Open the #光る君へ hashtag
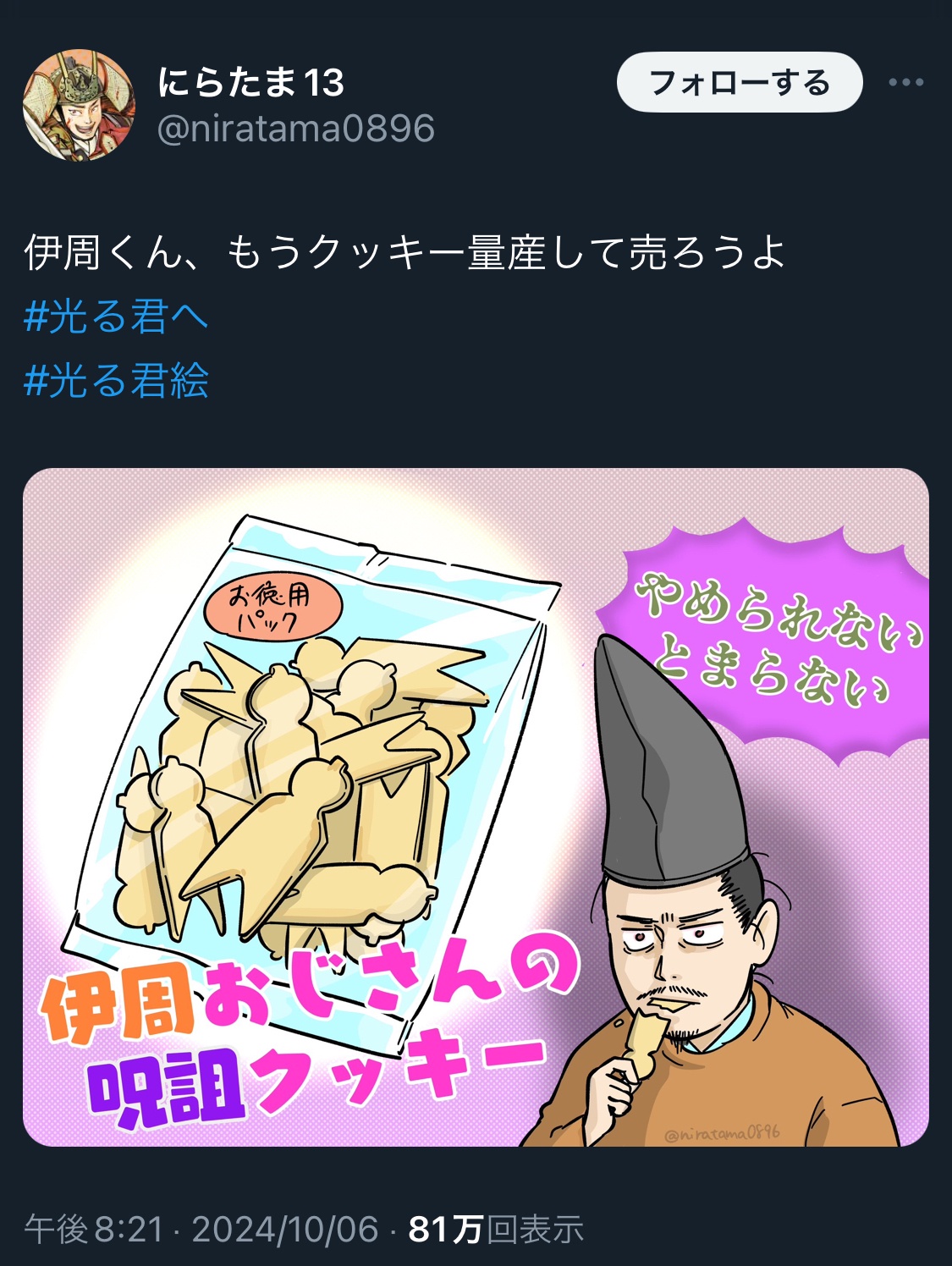The width and height of the screenshot is (952, 1266). pyautogui.click(x=116, y=316)
